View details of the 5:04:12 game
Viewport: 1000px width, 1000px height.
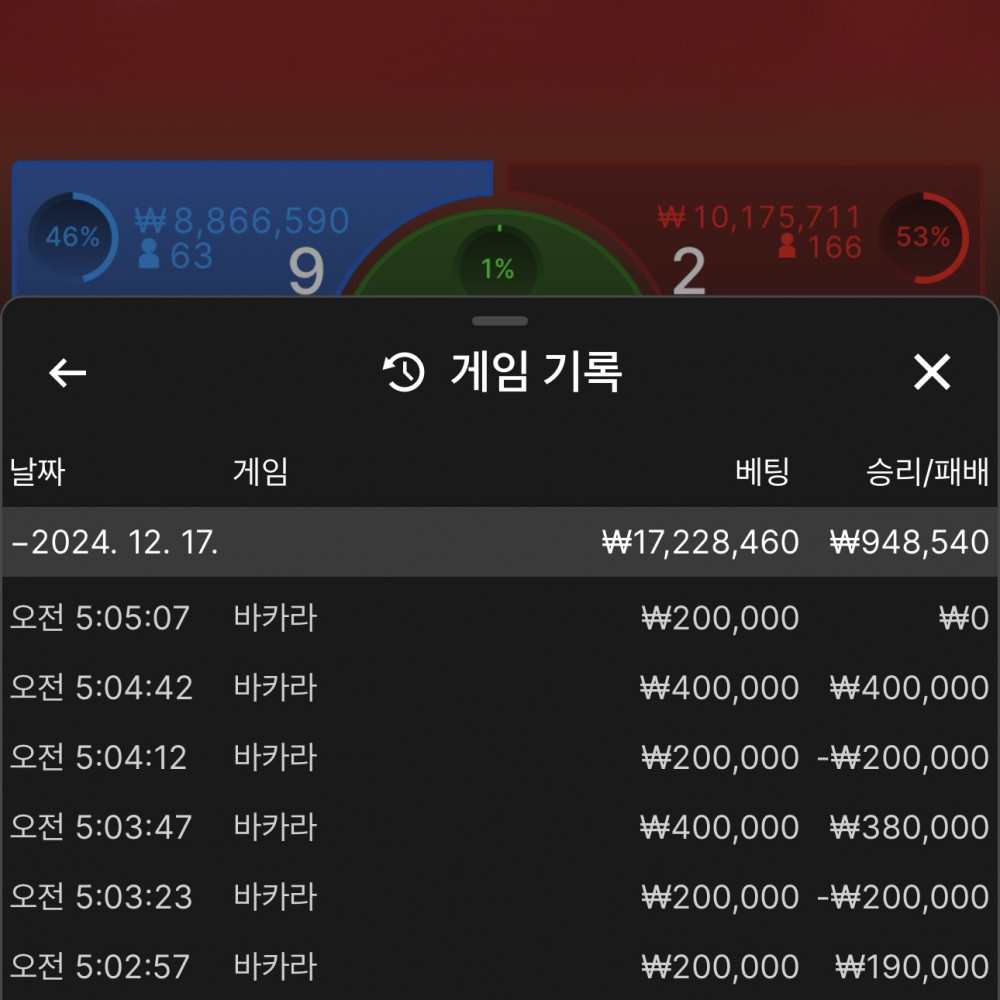500,758
